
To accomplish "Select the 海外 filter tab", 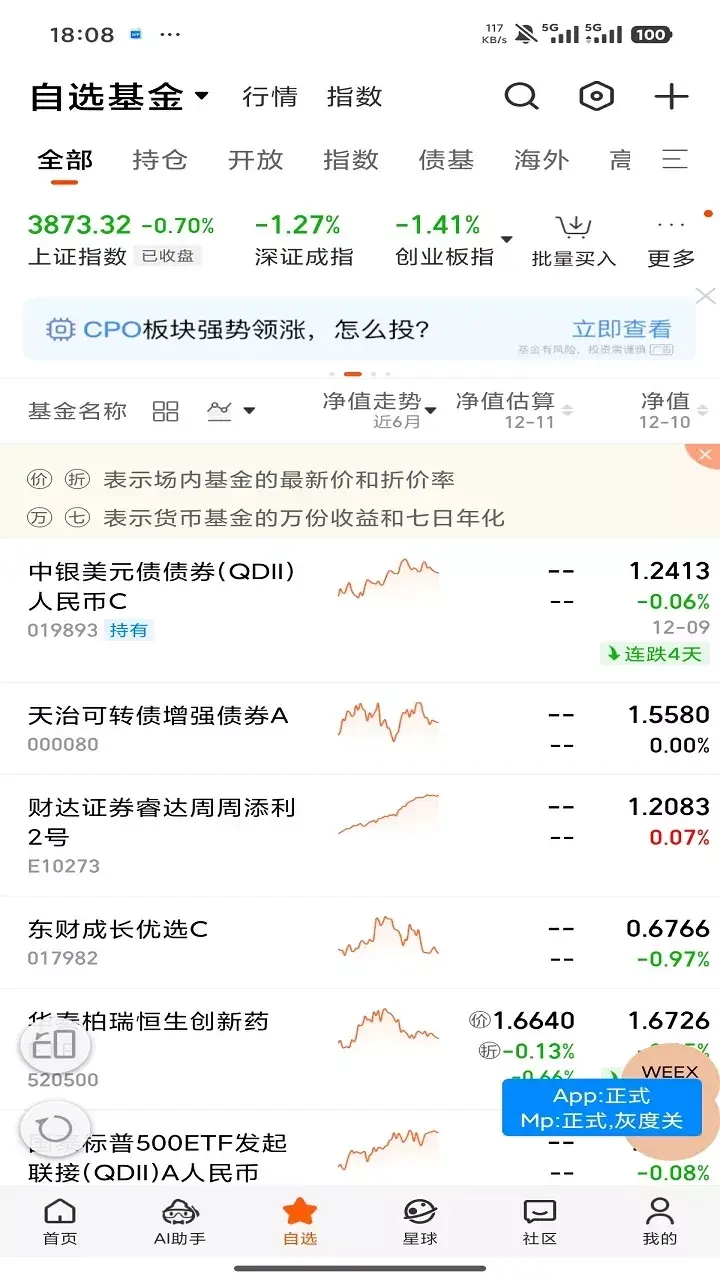I will (541, 160).
